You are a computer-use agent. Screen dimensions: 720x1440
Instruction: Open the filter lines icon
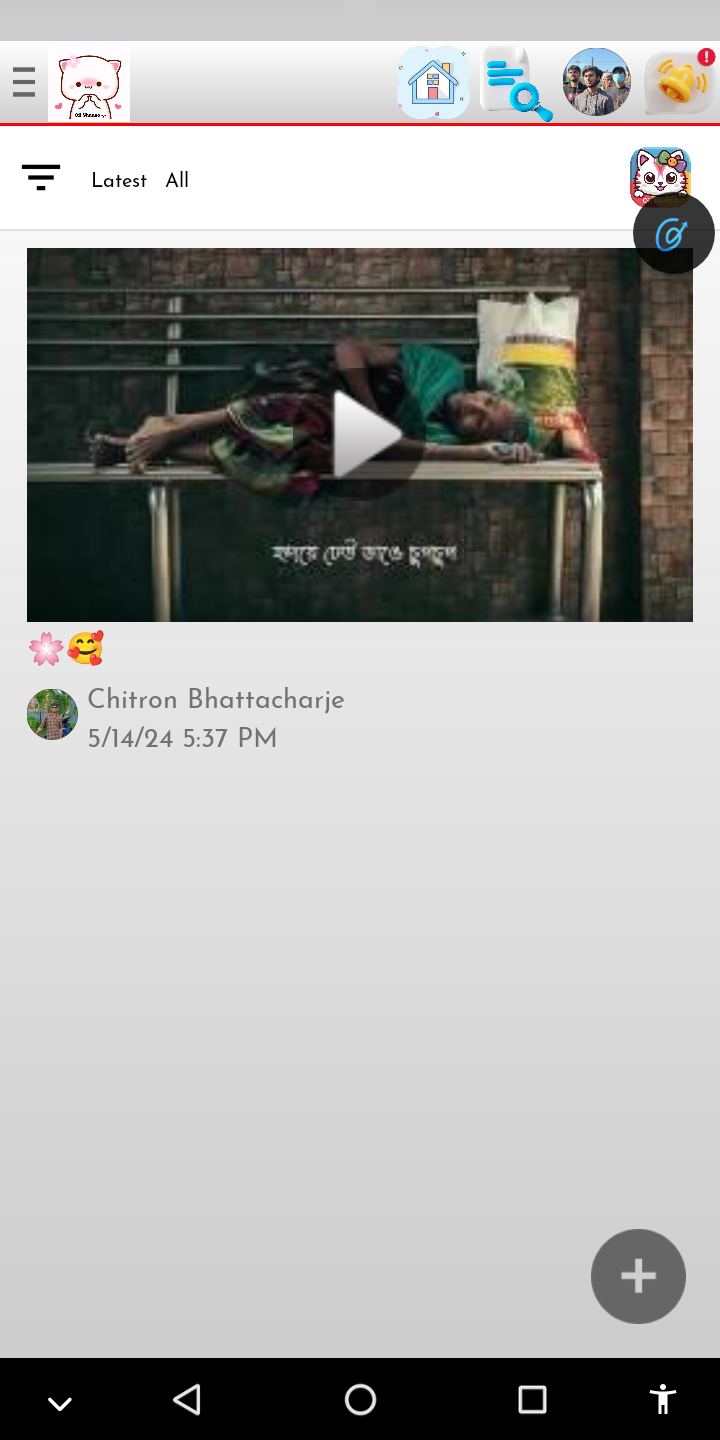(41, 178)
